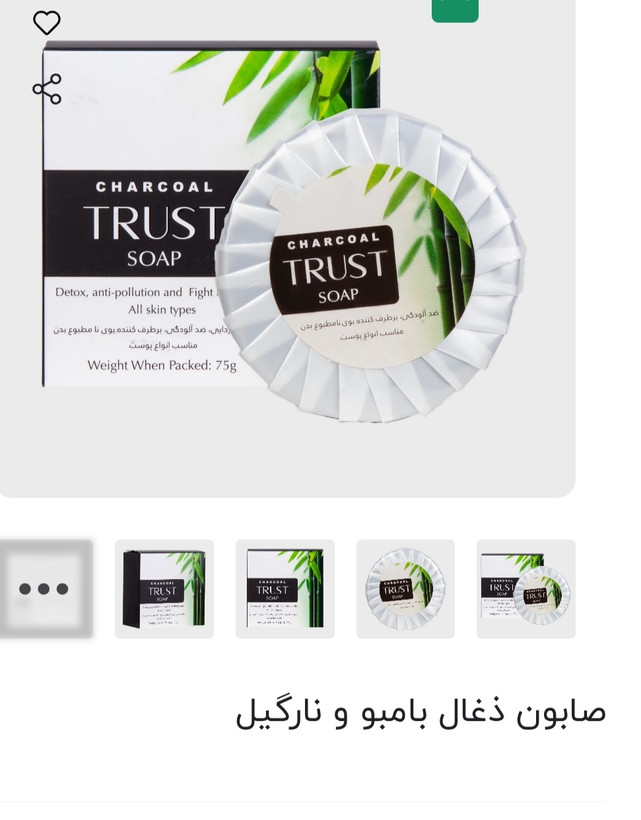Image resolution: width=641 pixels, height=820 pixels.
Task: Select the thumbnail of the black angled box
Action: (164, 589)
